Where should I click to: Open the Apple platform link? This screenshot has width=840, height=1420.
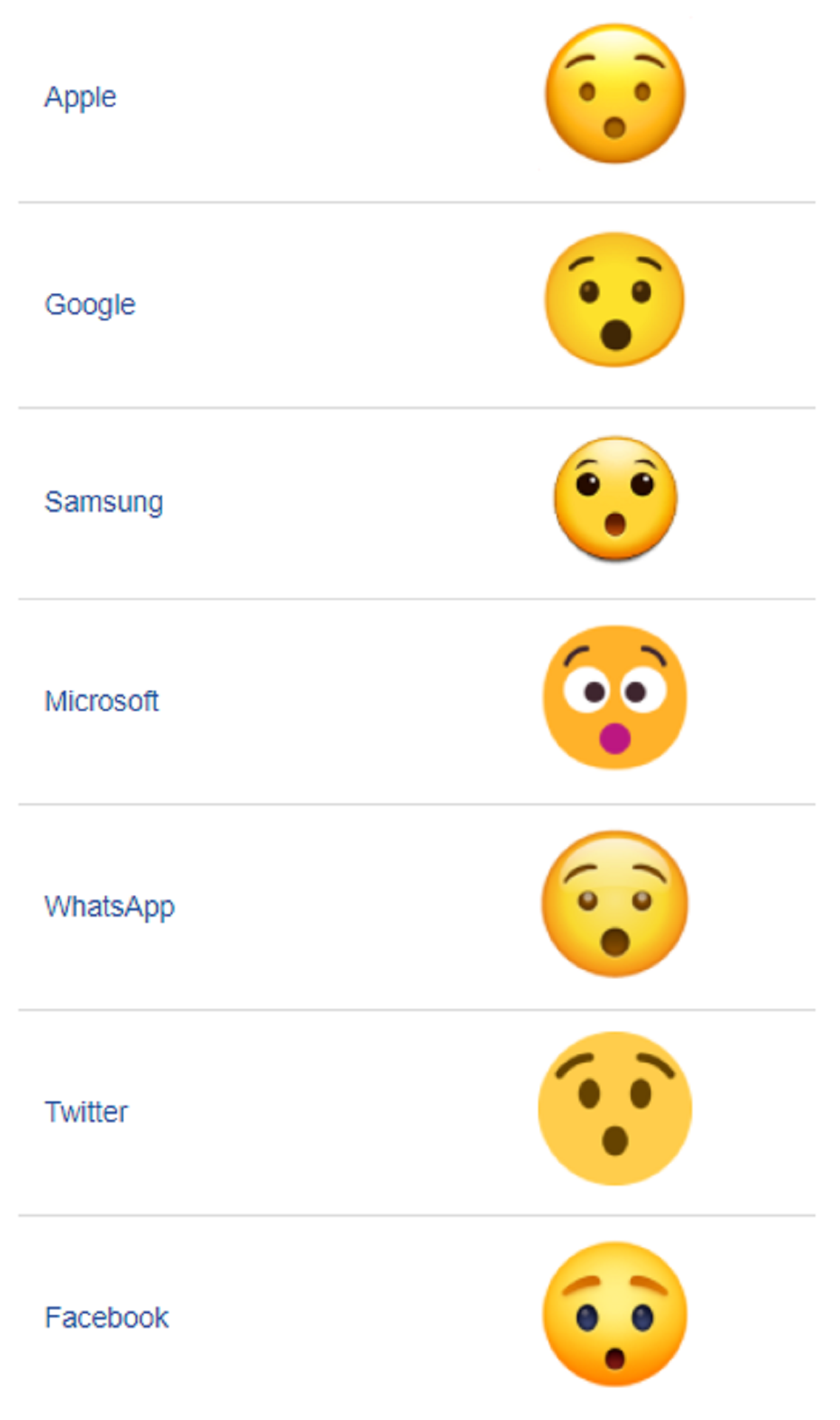[80, 97]
